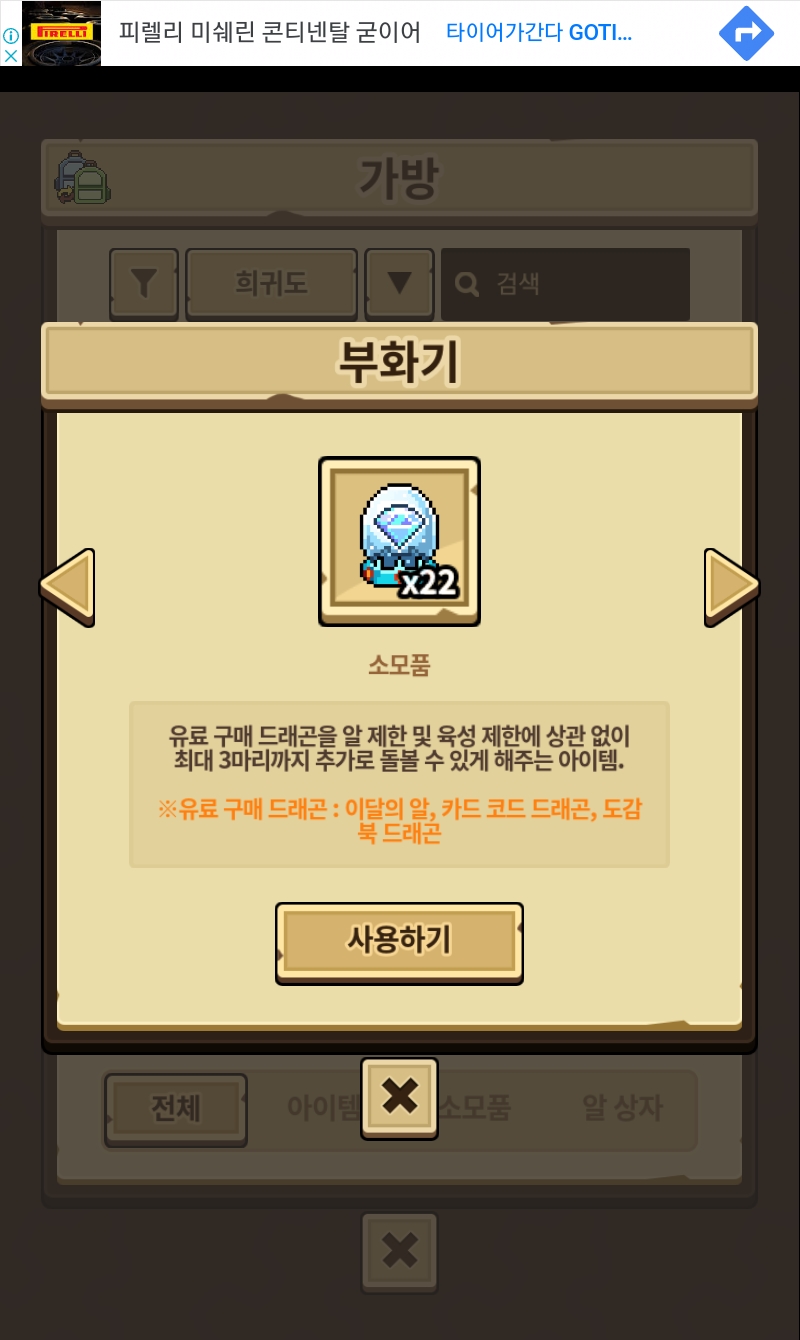The height and width of the screenshot is (1340, 800).
Task: Close the ad with the X icon
Action: (11, 55)
